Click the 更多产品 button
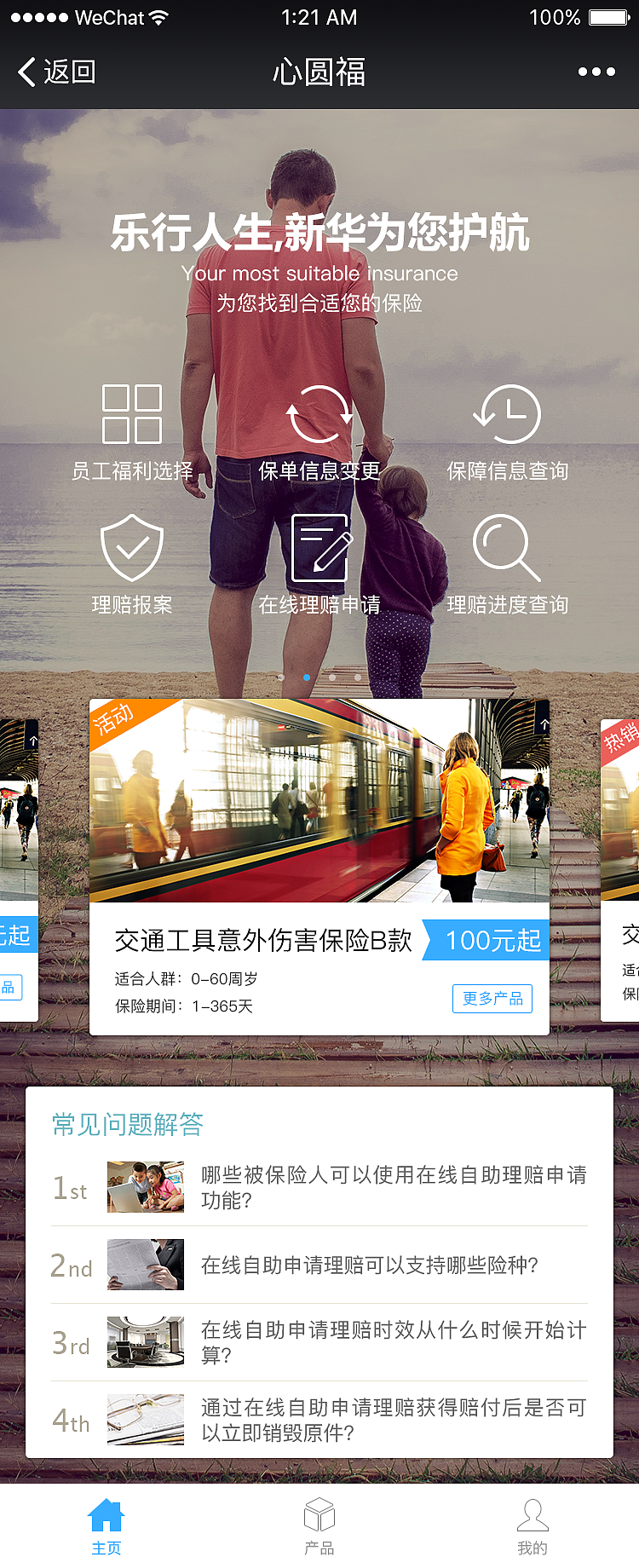 pos(492,999)
